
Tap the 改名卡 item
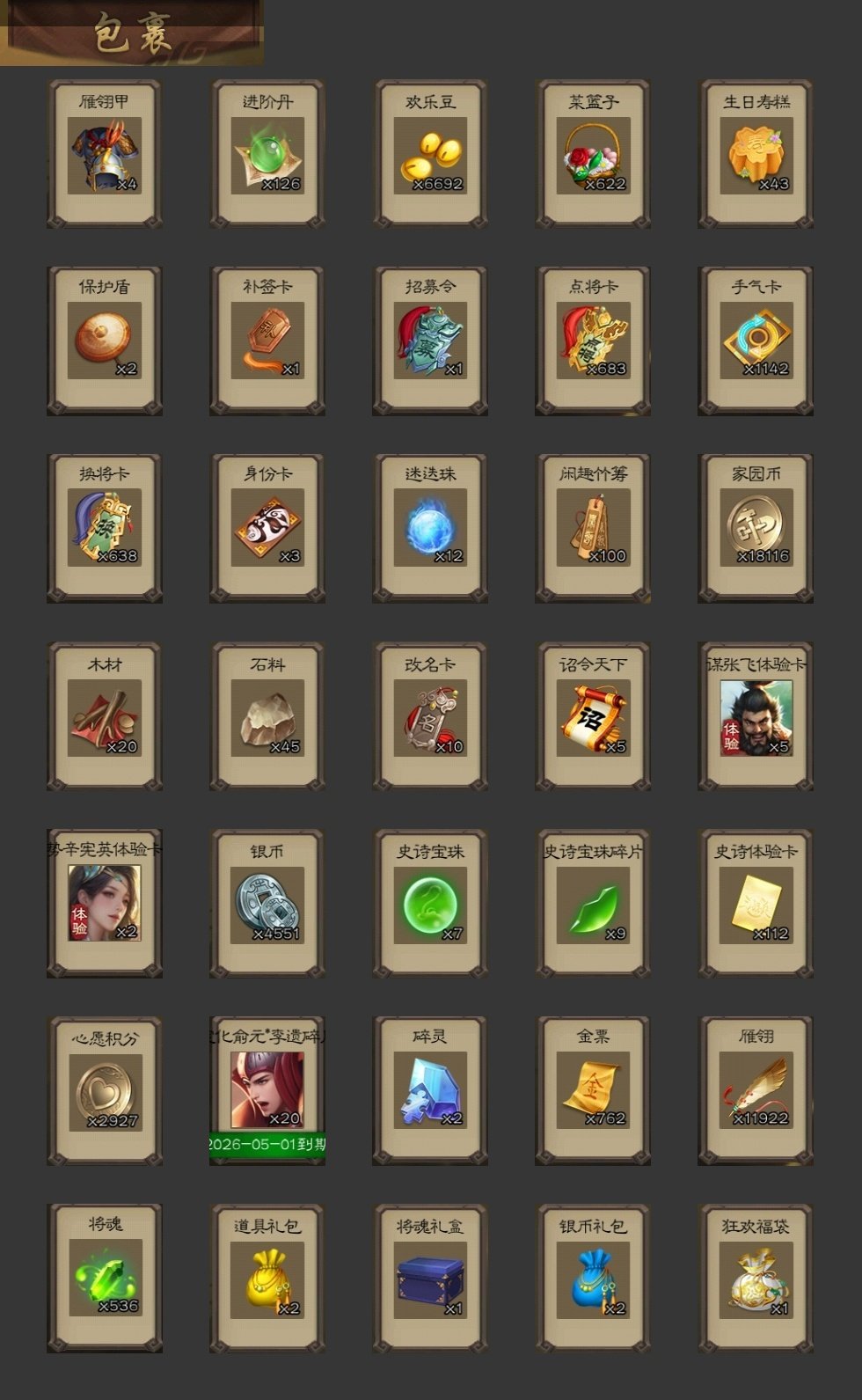tap(430, 717)
